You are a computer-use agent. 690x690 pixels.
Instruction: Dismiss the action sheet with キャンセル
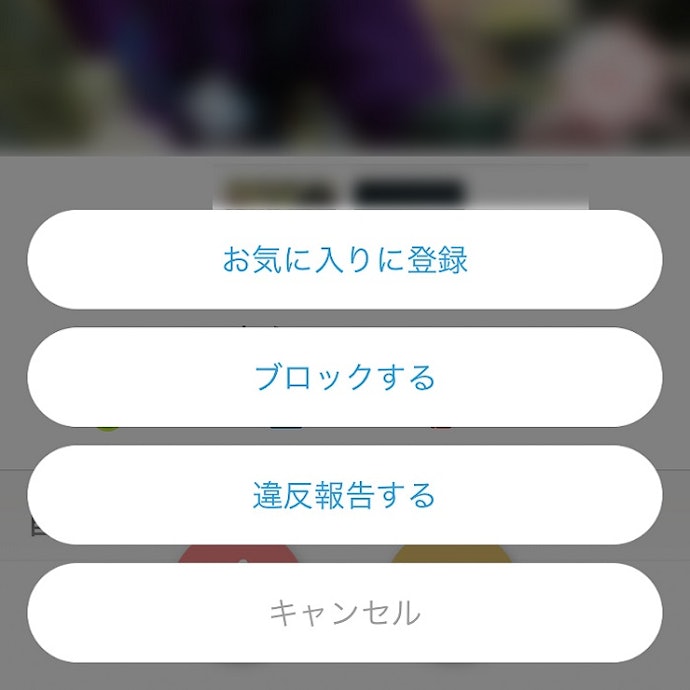click(x=345, y=613)
